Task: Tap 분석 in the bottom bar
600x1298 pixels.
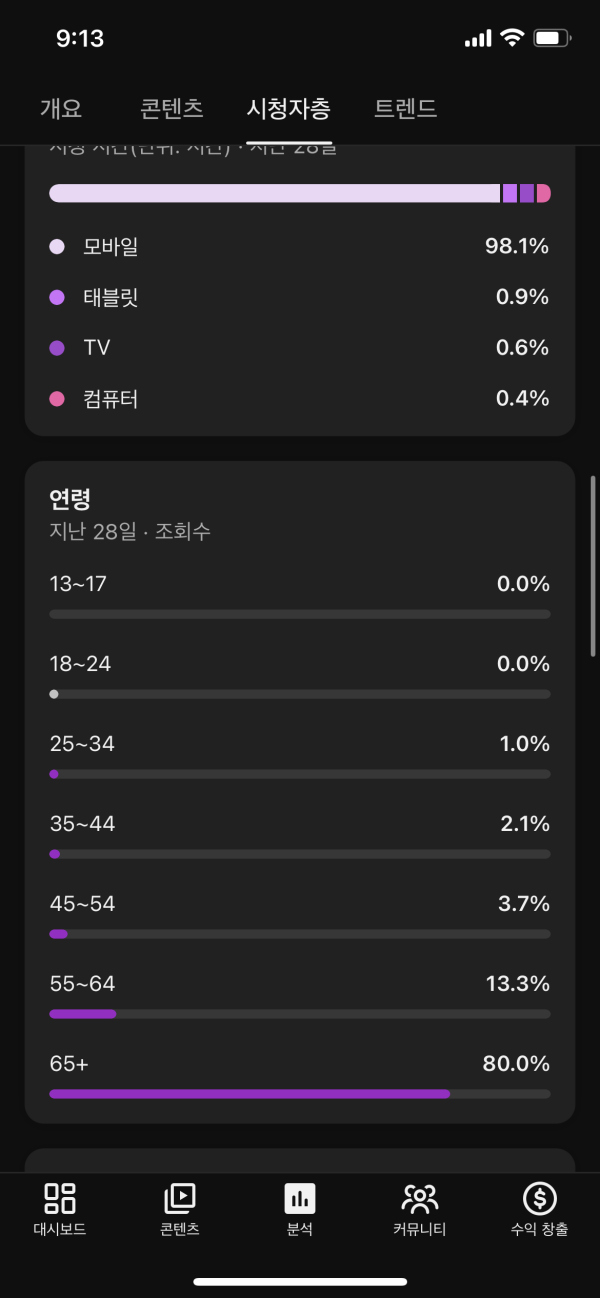Action: 300,1210
